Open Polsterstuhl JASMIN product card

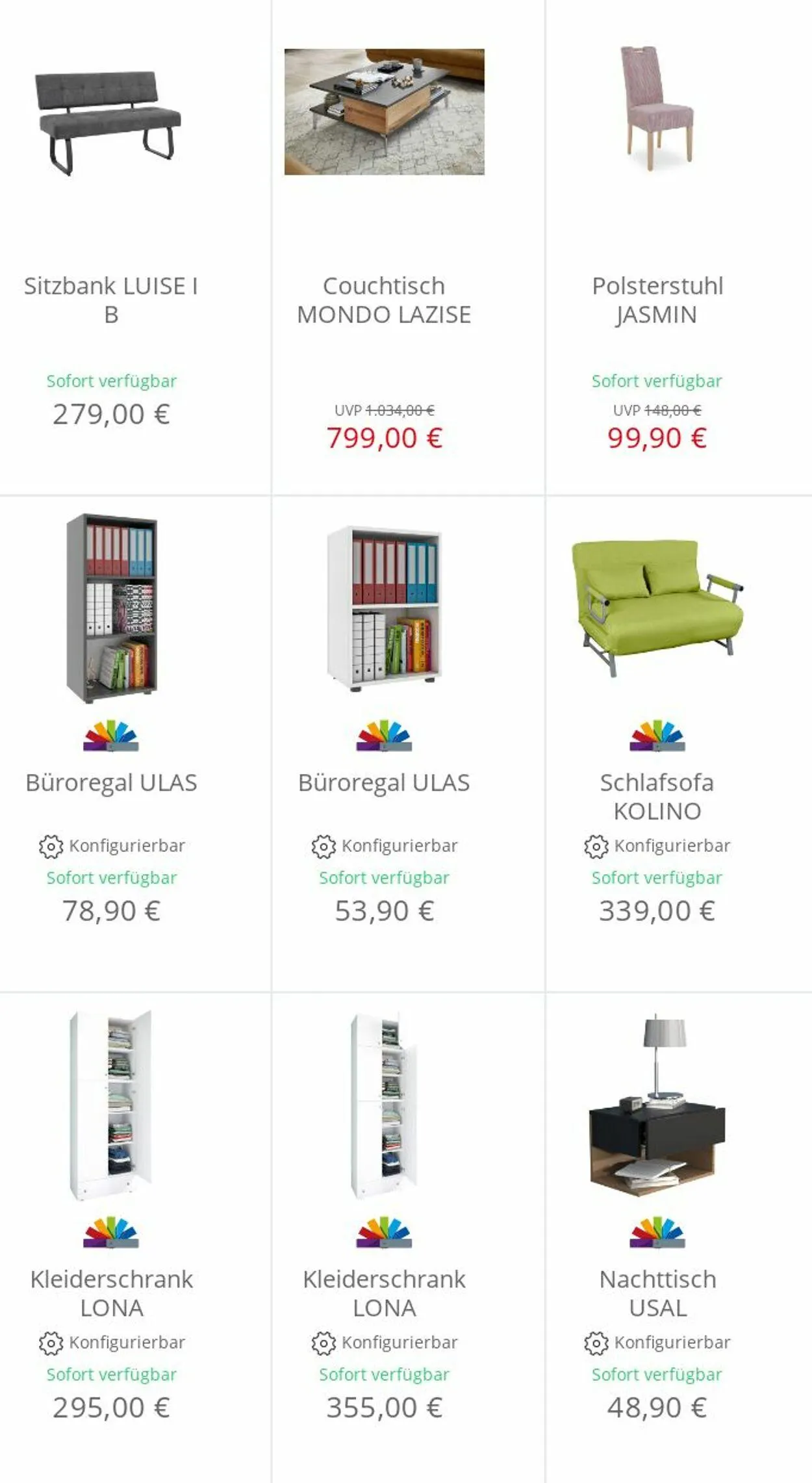tap(657, 300)
